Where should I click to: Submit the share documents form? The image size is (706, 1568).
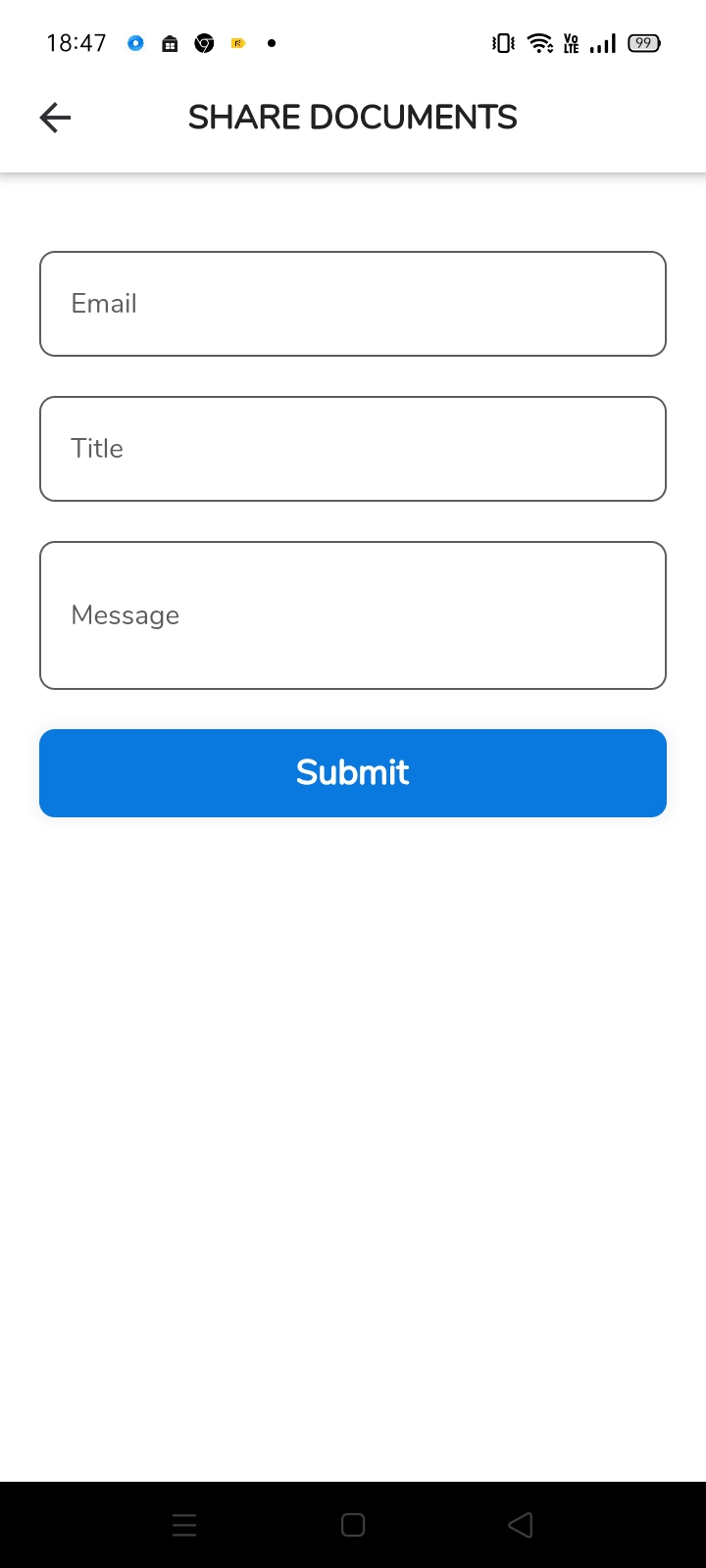coord(353,773)
